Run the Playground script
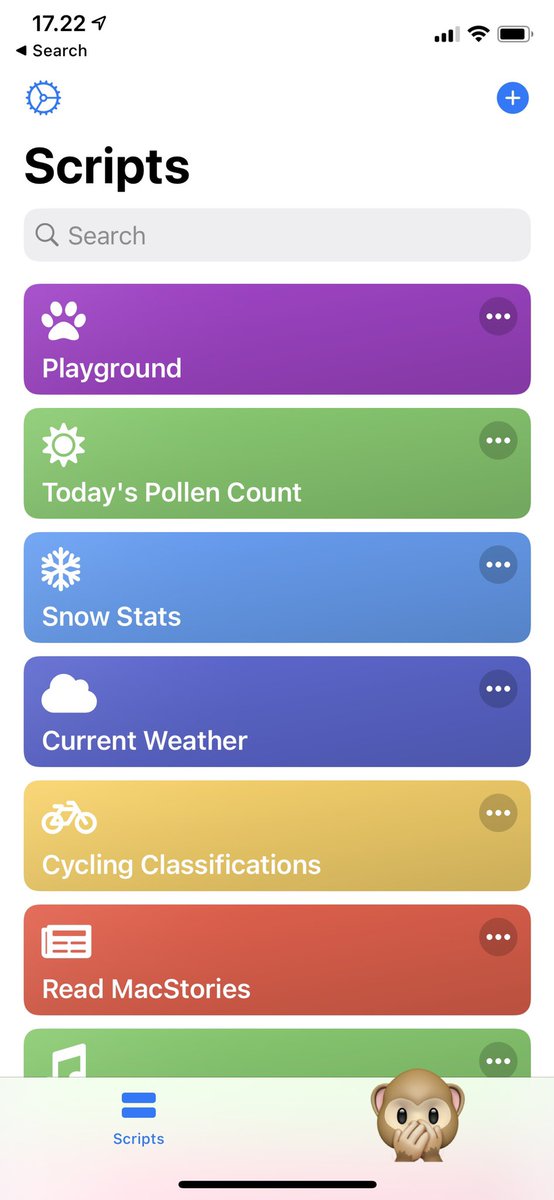 click(277, 339)
